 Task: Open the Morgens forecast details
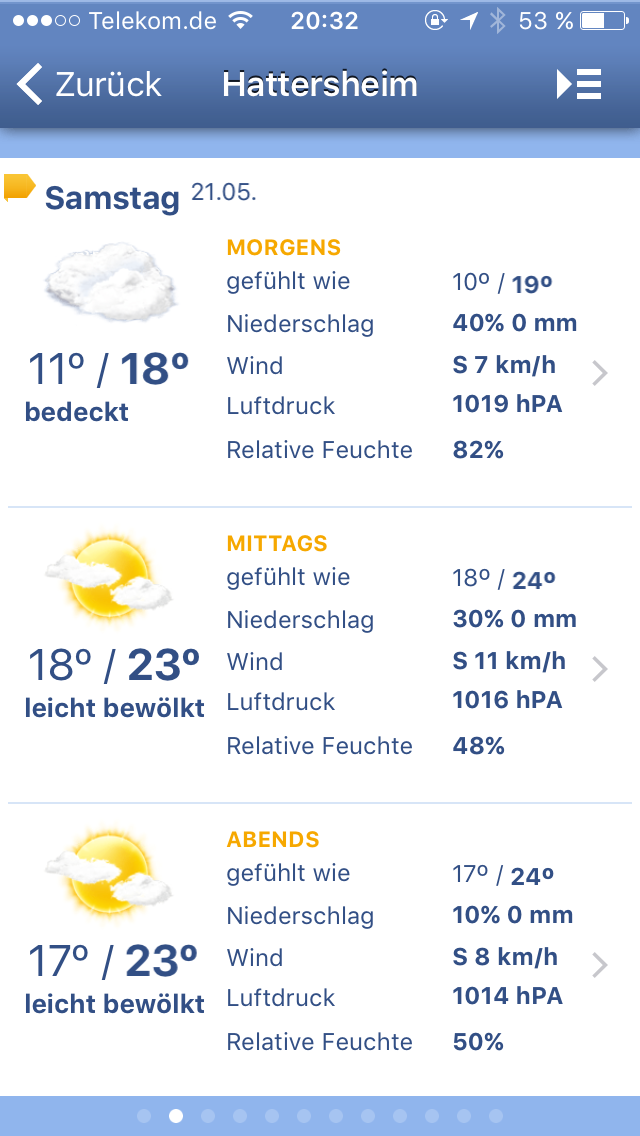[599, 374]
